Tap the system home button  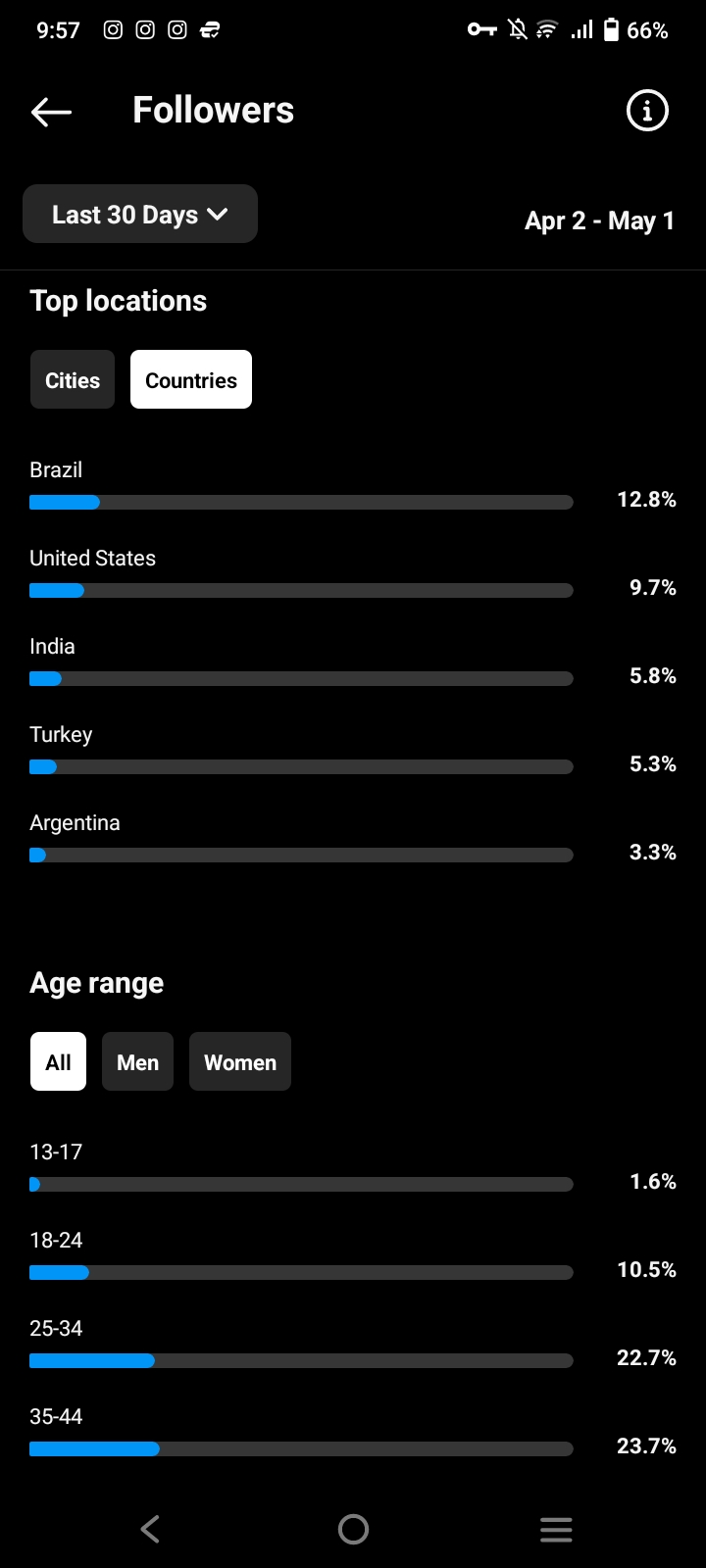353,1529
